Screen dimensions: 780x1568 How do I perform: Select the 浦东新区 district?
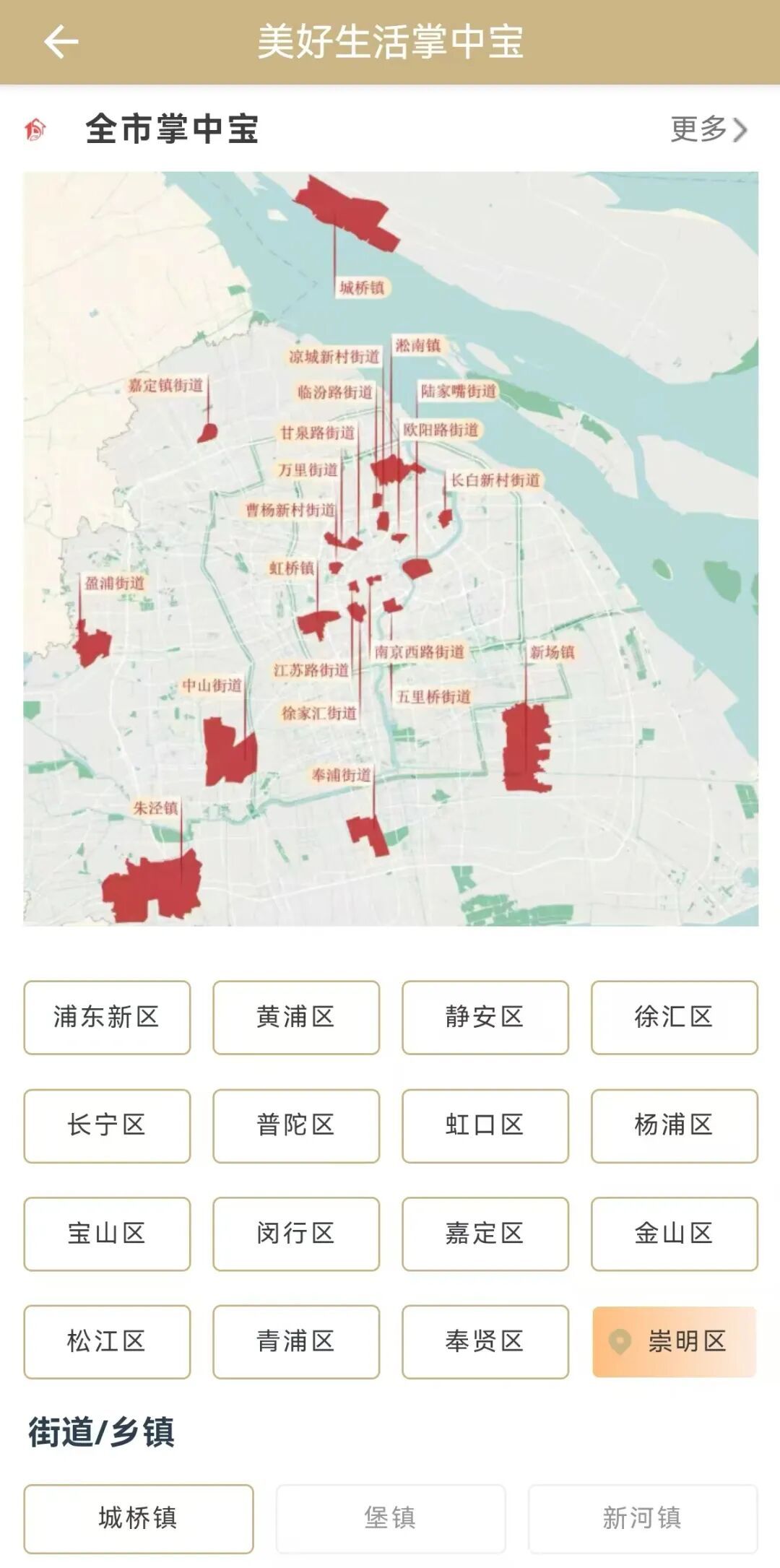point(107,1017)
